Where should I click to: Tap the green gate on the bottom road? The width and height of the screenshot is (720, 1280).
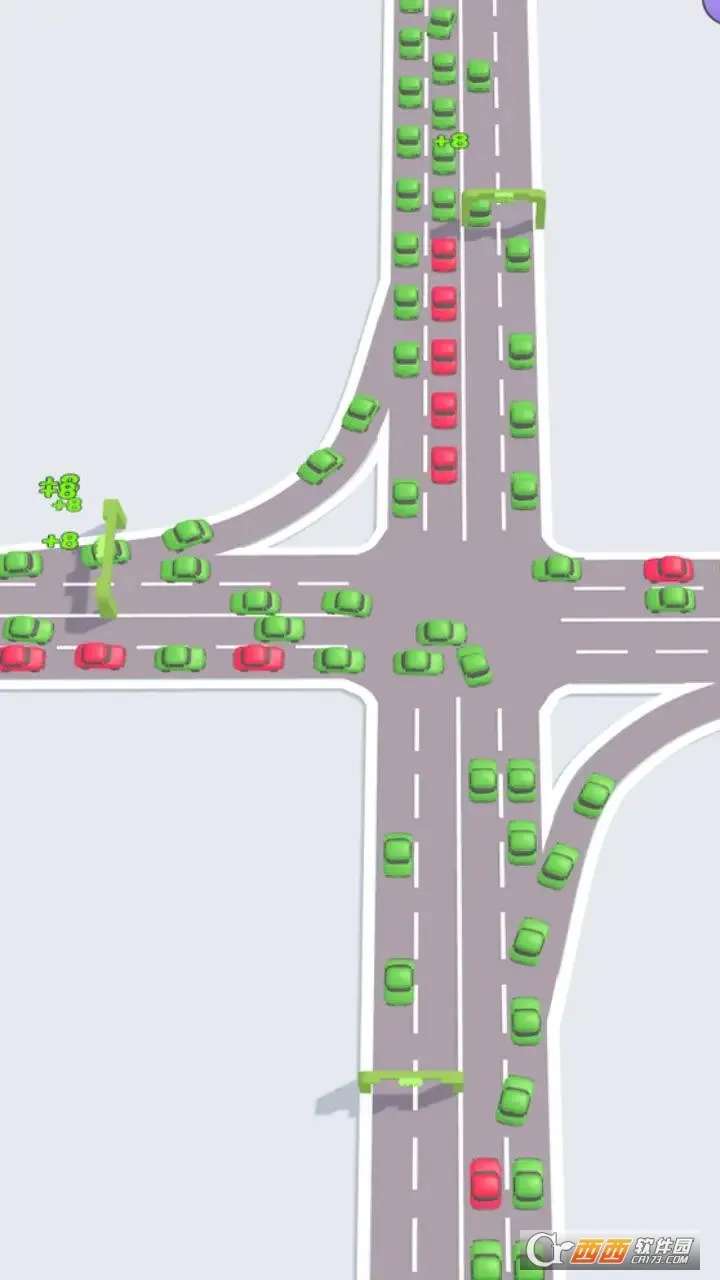point(411,1080)
